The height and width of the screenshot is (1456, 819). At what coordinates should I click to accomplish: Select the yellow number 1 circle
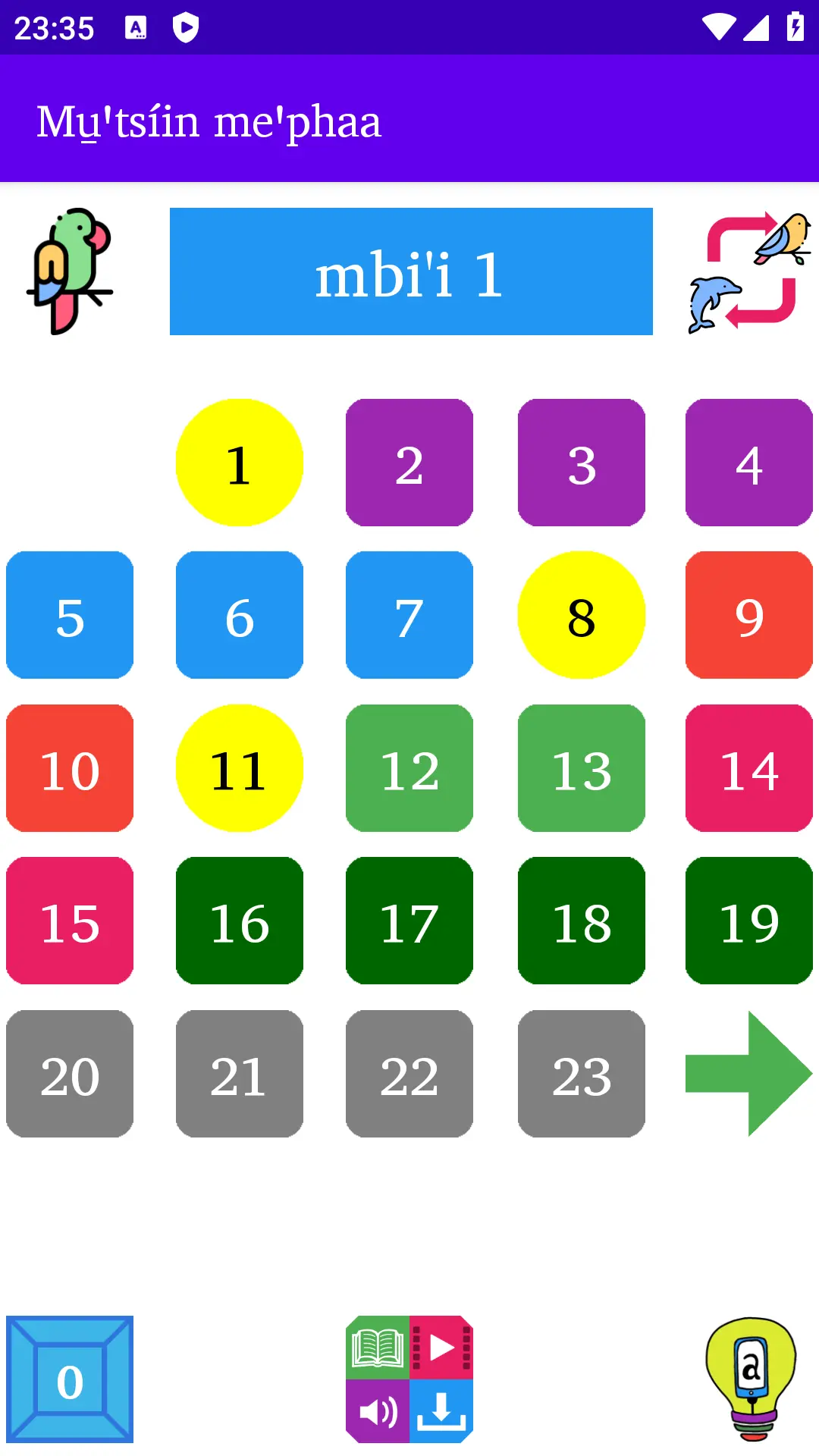point(240,463)
